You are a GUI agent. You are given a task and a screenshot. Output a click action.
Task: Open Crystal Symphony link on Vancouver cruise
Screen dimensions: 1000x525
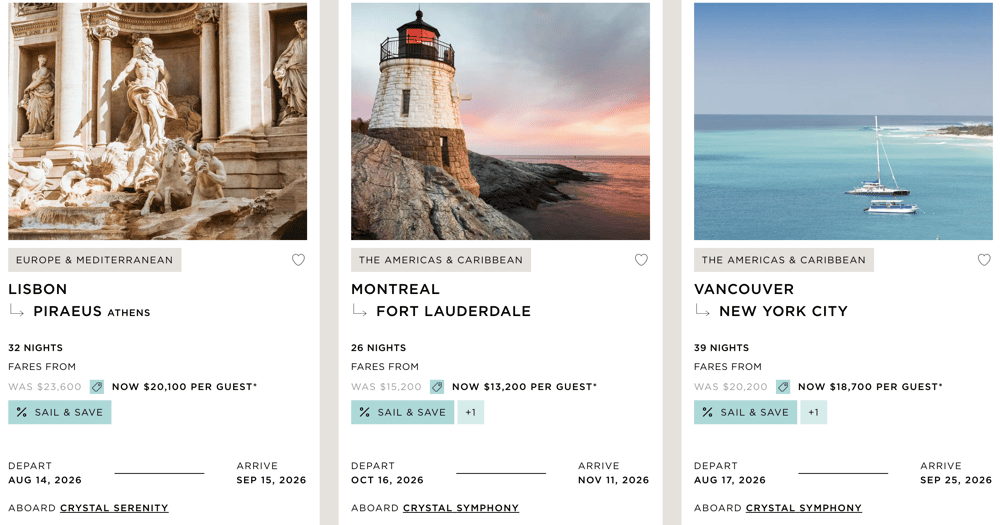click(x=804, y=508)
